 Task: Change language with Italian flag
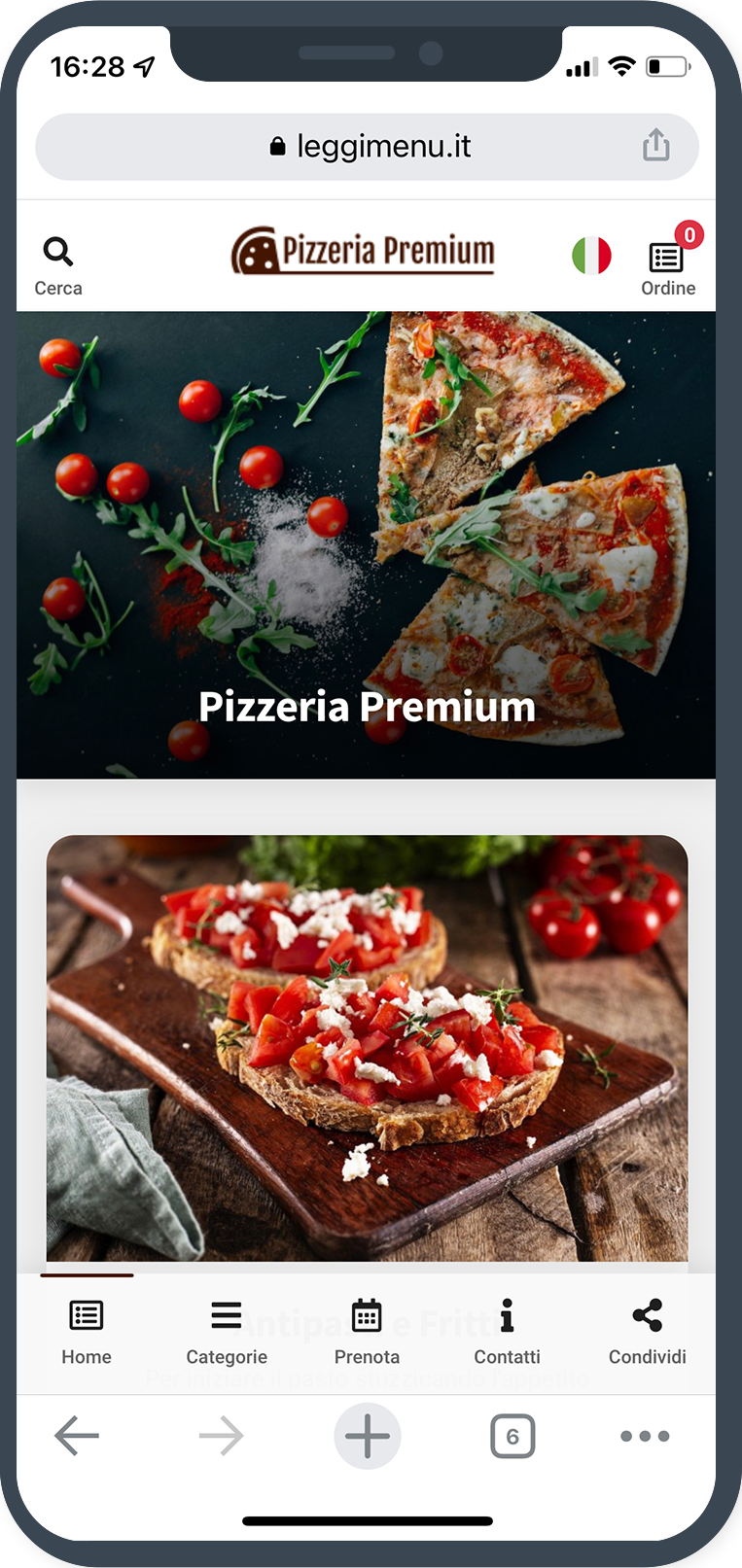click(x=591, y=256)
